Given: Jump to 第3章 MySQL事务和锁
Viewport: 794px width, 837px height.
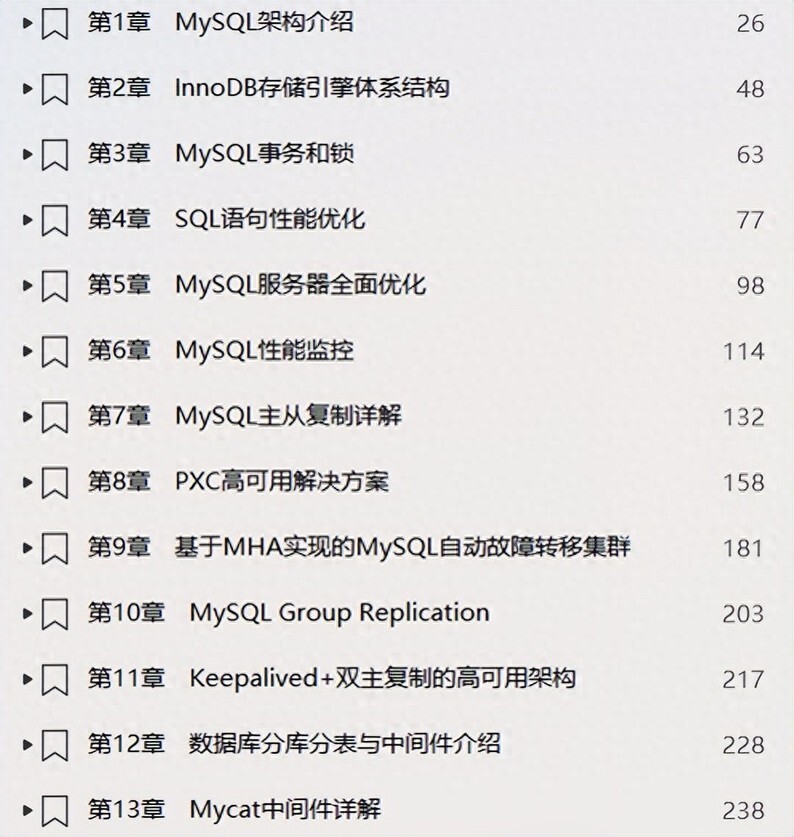Looking at the screenshot, I should click(220, 153).
